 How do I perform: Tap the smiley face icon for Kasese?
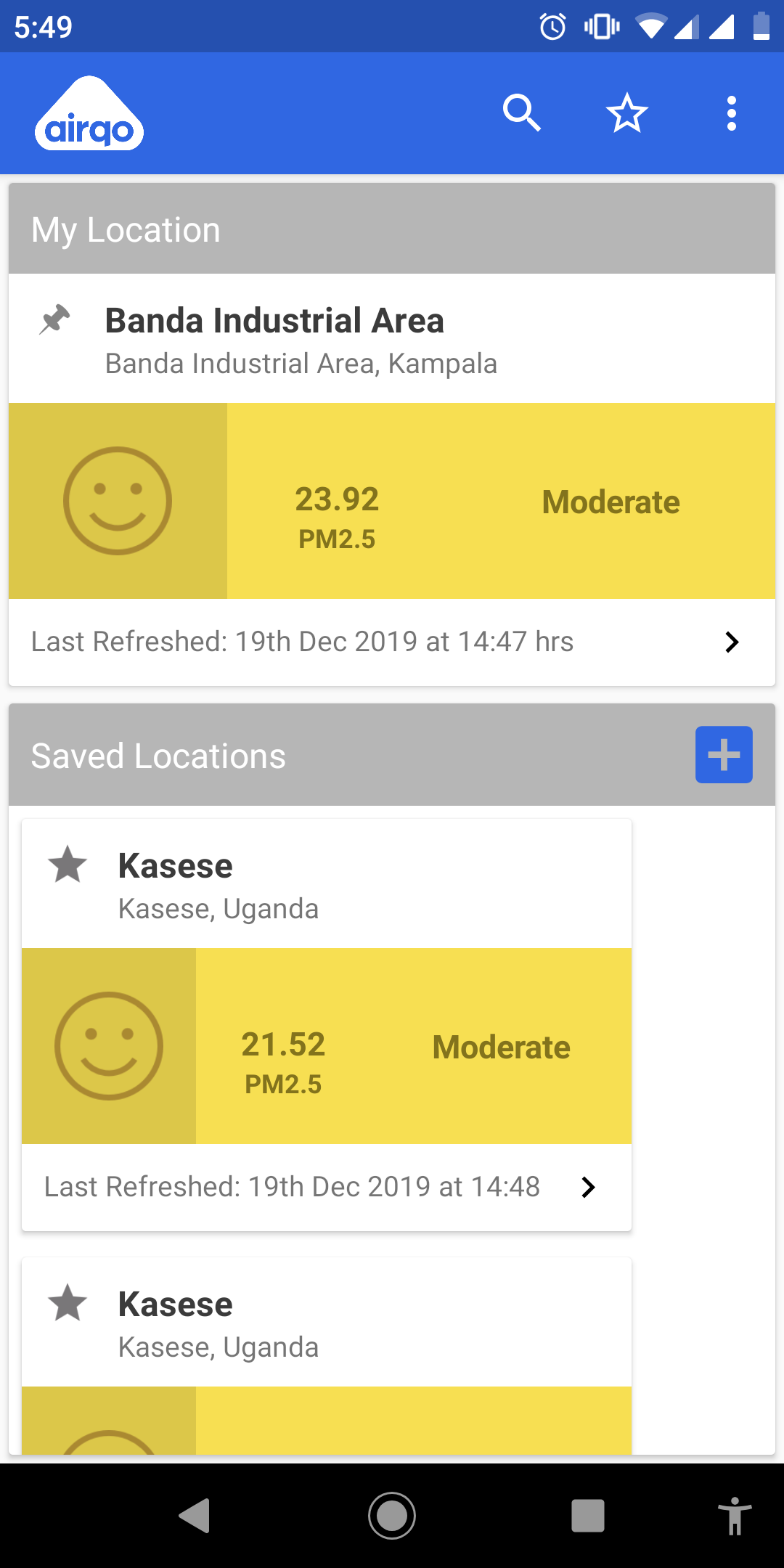[x=108, y=1045]
